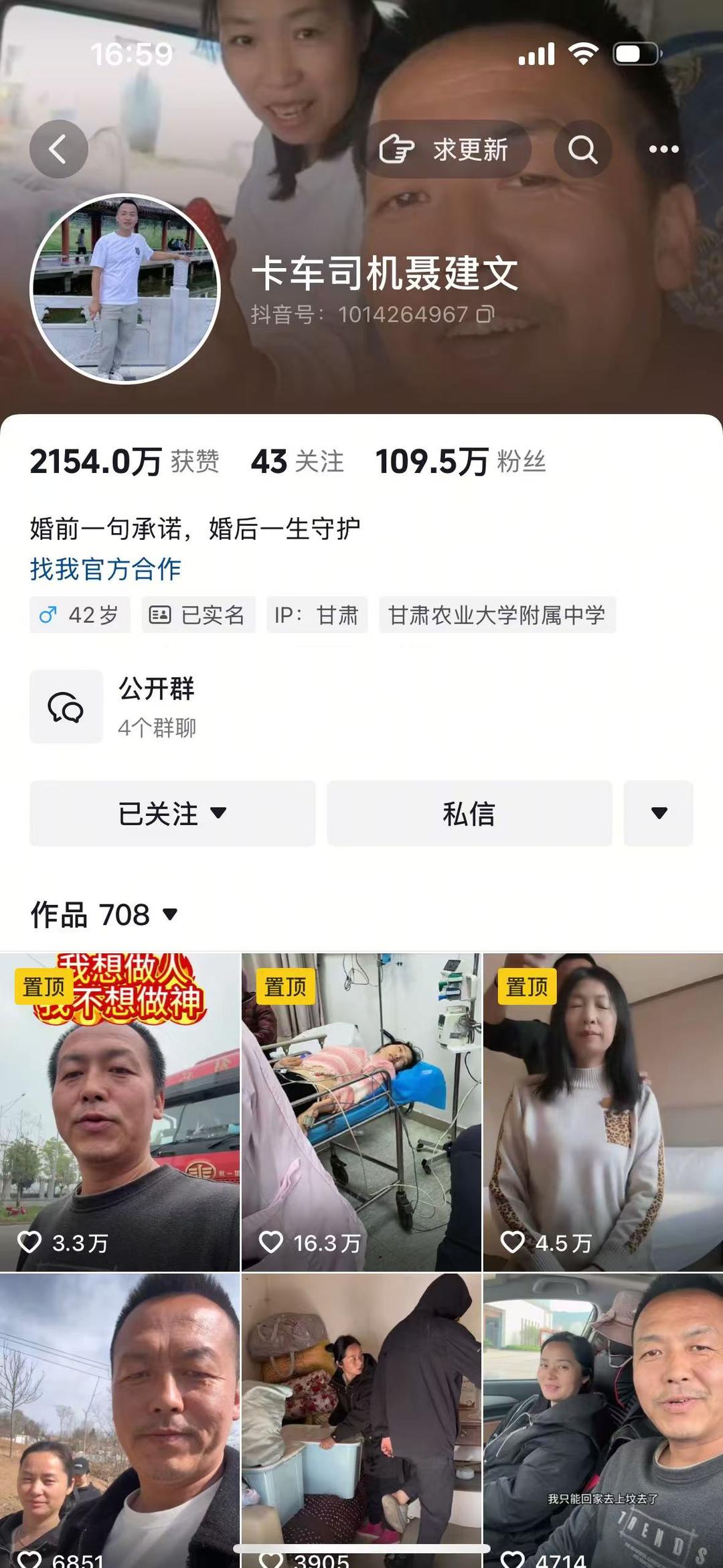Go back using the arrow icon
The height and width of the screenshot is (1568, 723).
coord(58,149)
